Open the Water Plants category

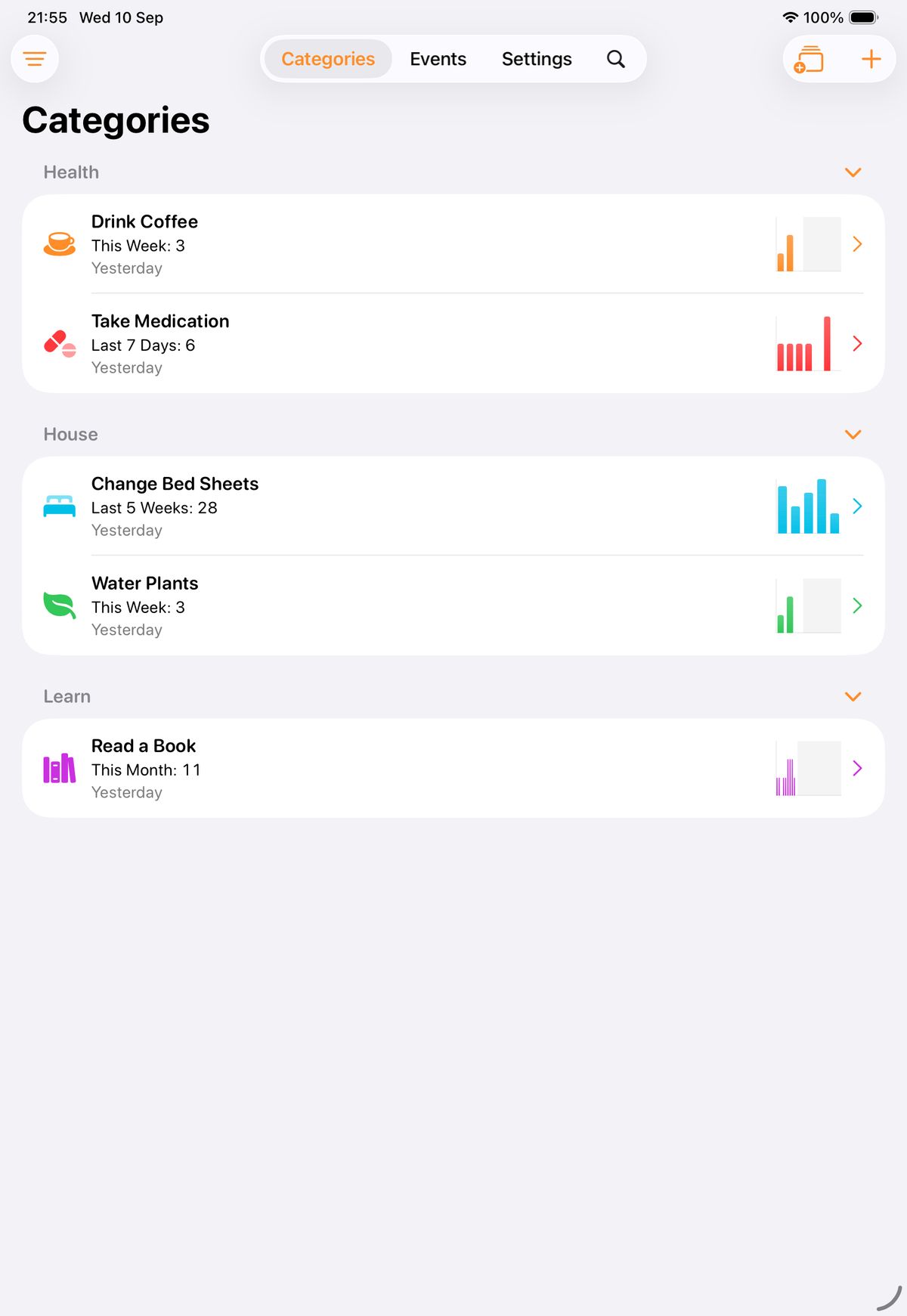pyautogui.click(x=453, y=605)
